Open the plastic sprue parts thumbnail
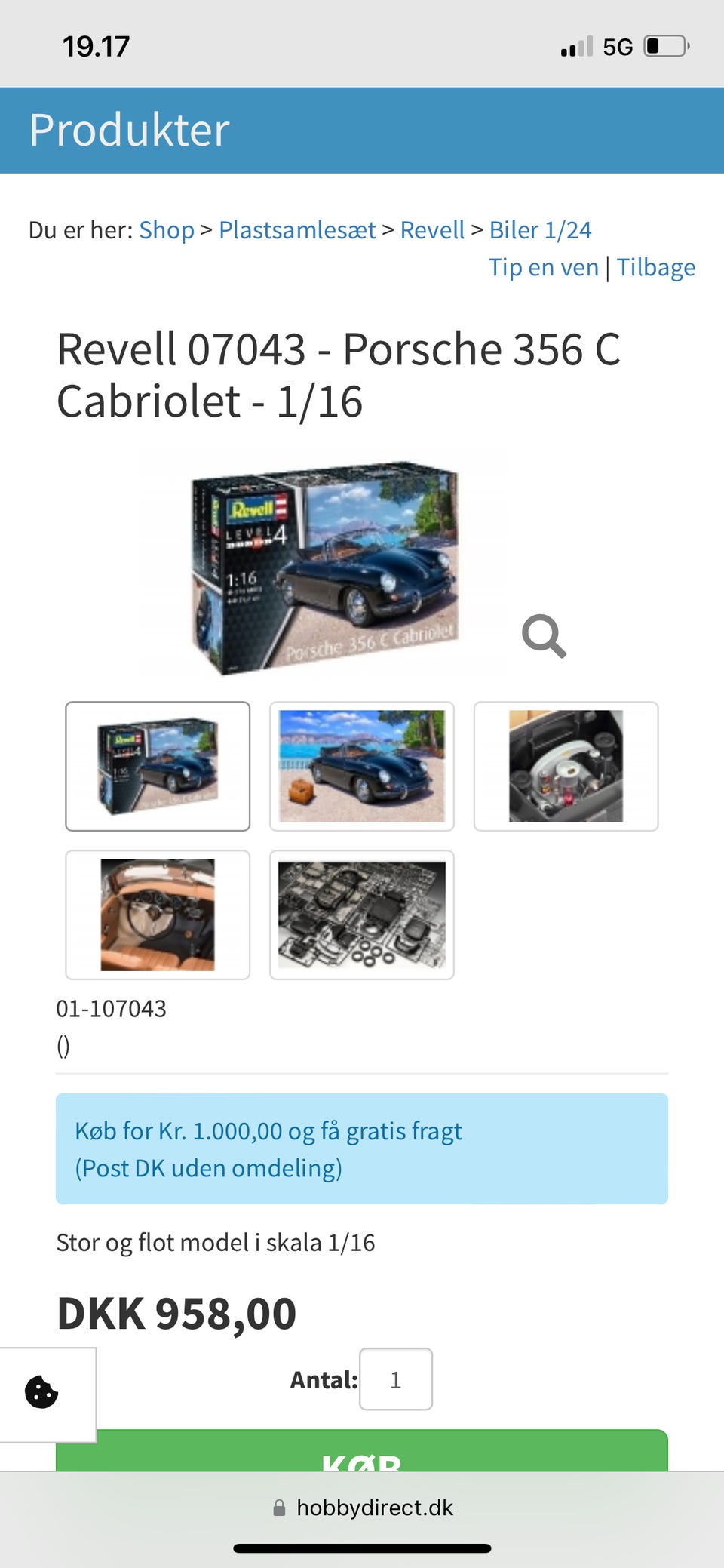724x1568 pixels. (361, 914)
